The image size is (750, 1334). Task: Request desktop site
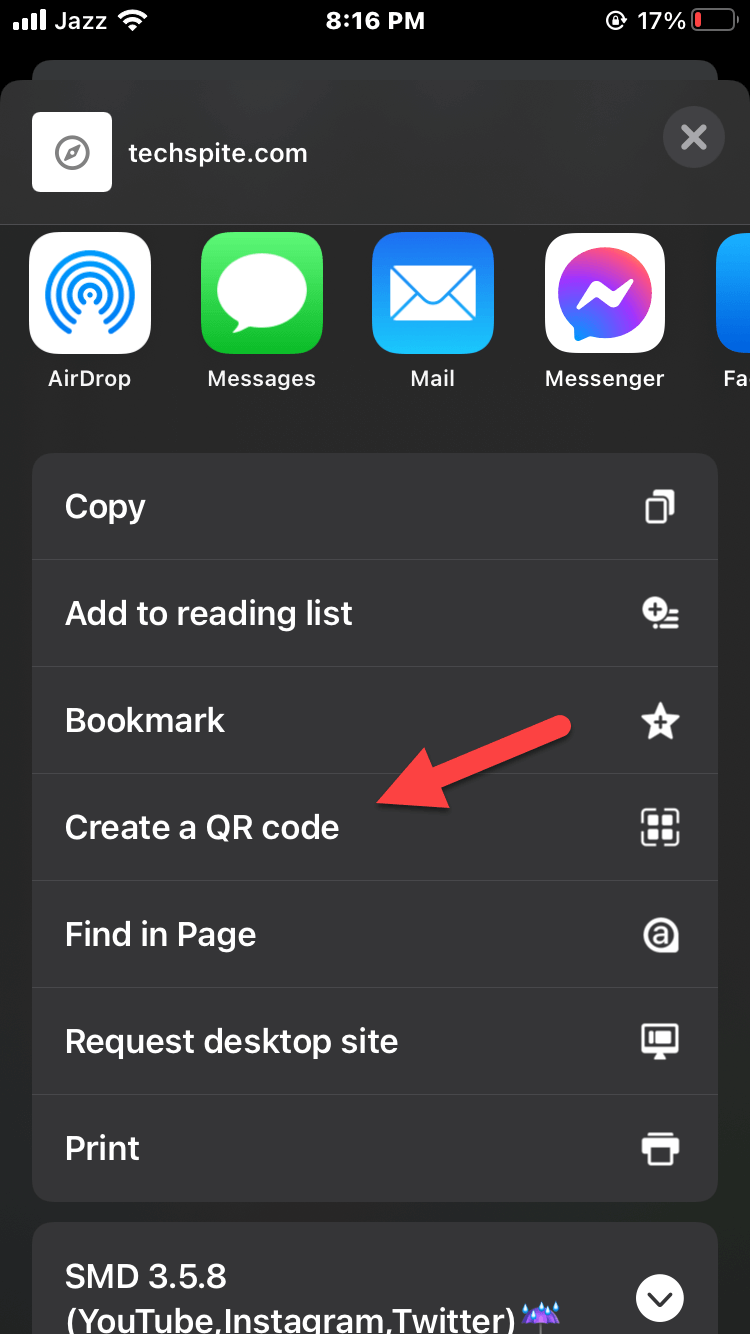coord(375,1041)
